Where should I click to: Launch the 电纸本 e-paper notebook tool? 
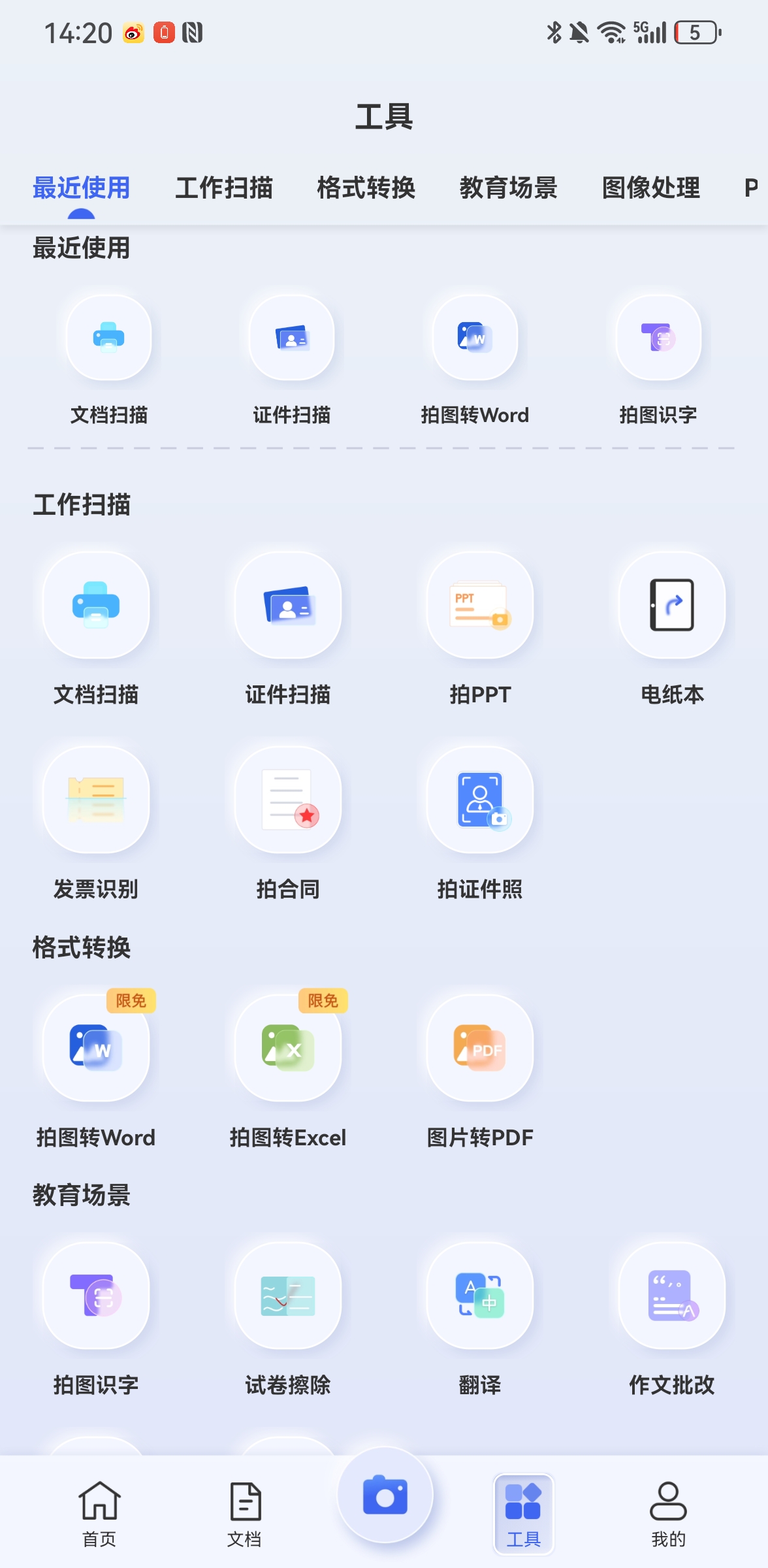671,605
